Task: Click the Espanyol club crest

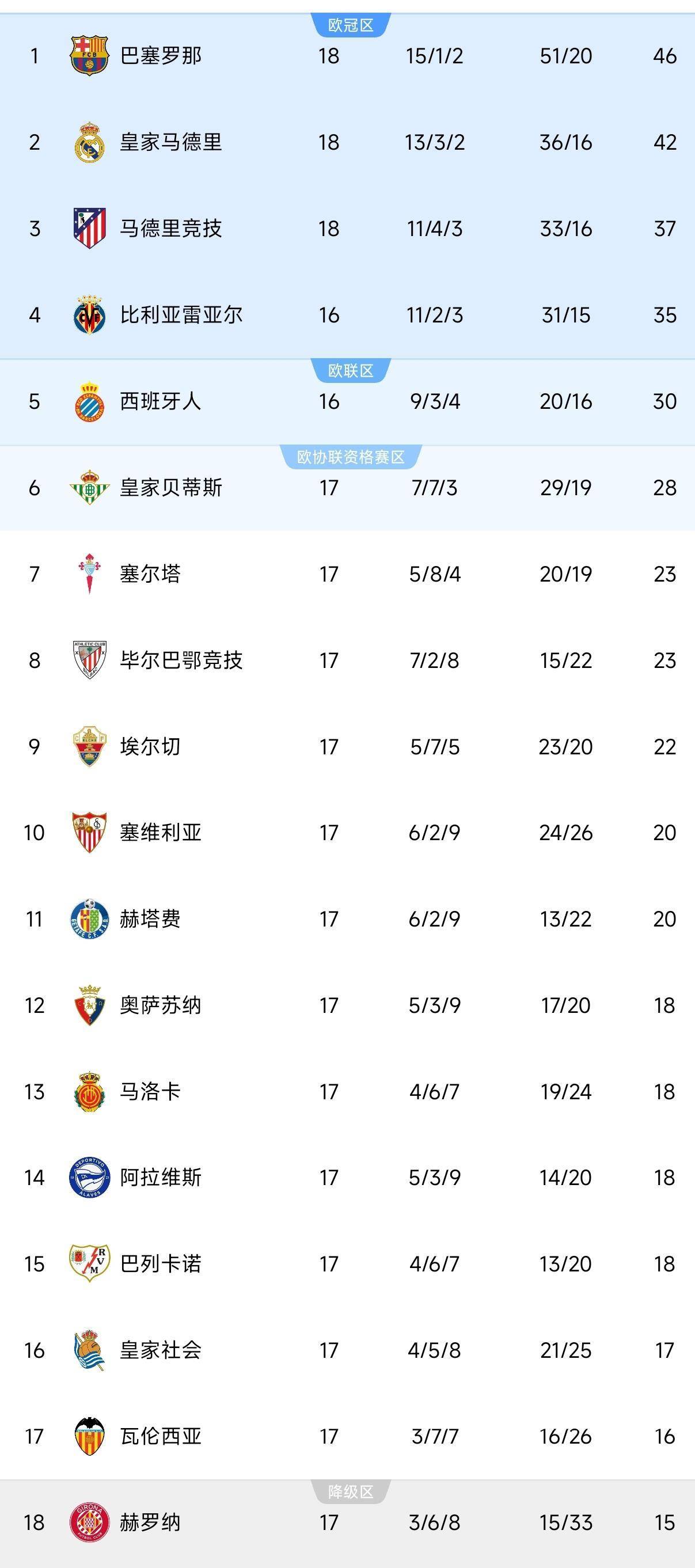Action: (x=90, y=401)
